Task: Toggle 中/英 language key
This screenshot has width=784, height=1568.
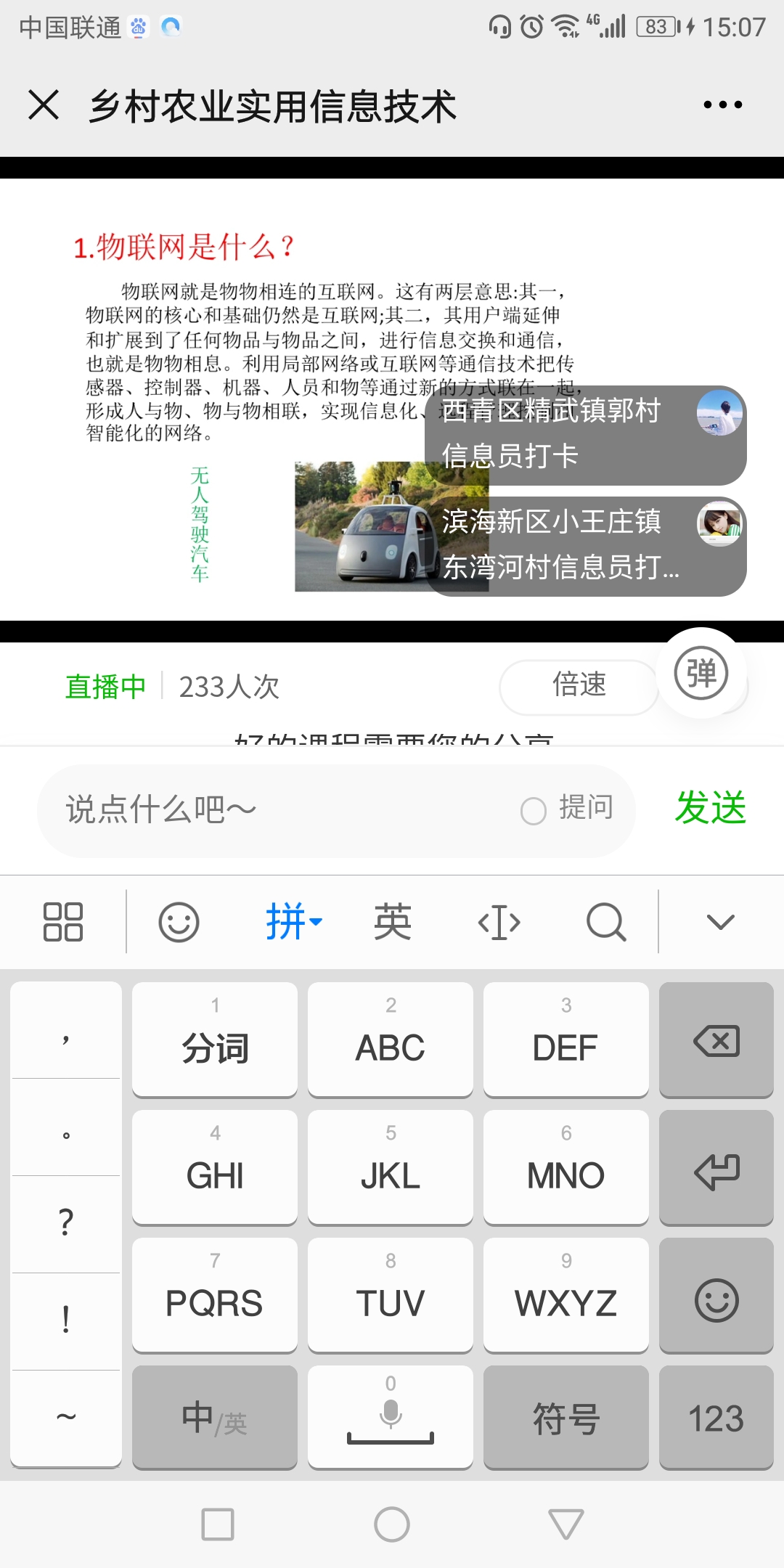Action: (x=214, y=1418)
